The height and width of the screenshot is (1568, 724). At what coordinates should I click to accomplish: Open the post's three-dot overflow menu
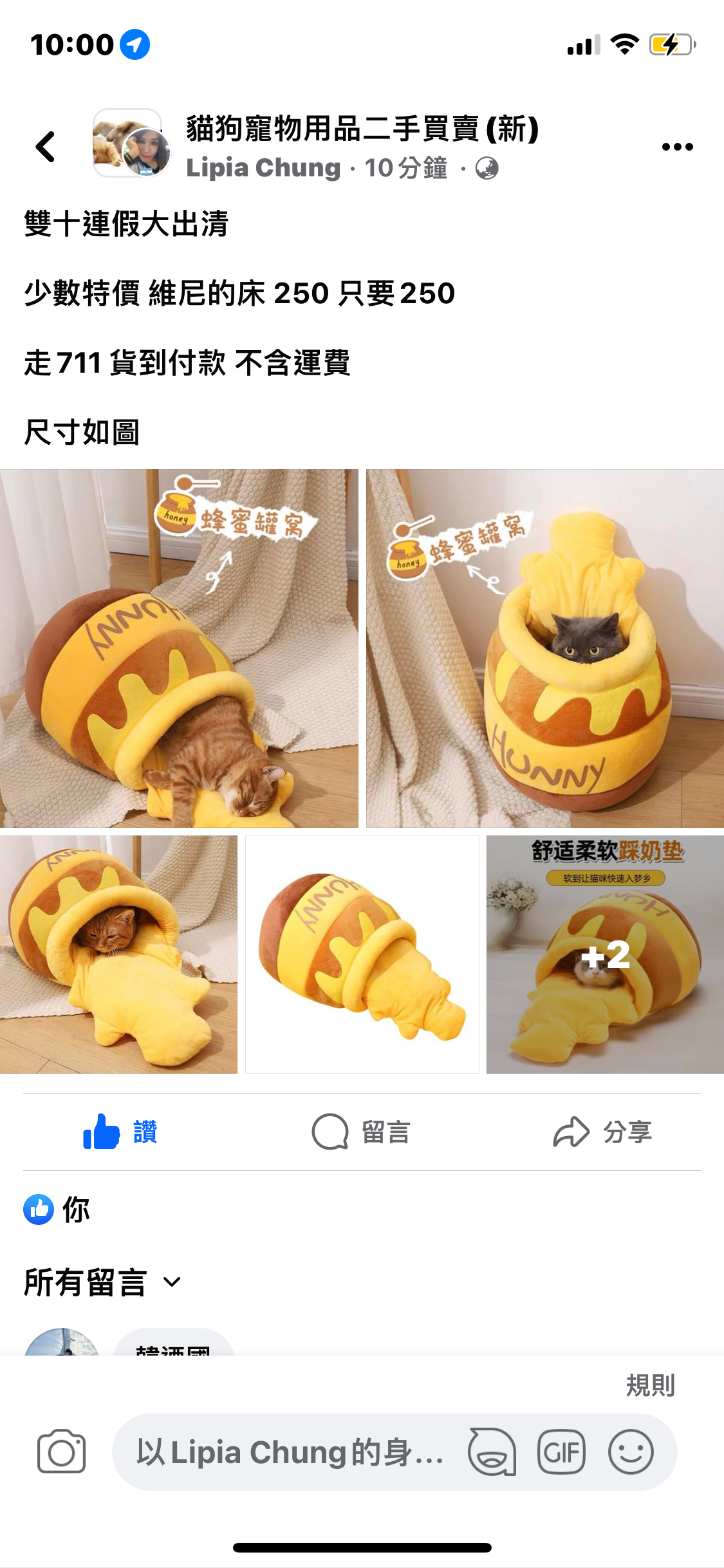[677, 147]
